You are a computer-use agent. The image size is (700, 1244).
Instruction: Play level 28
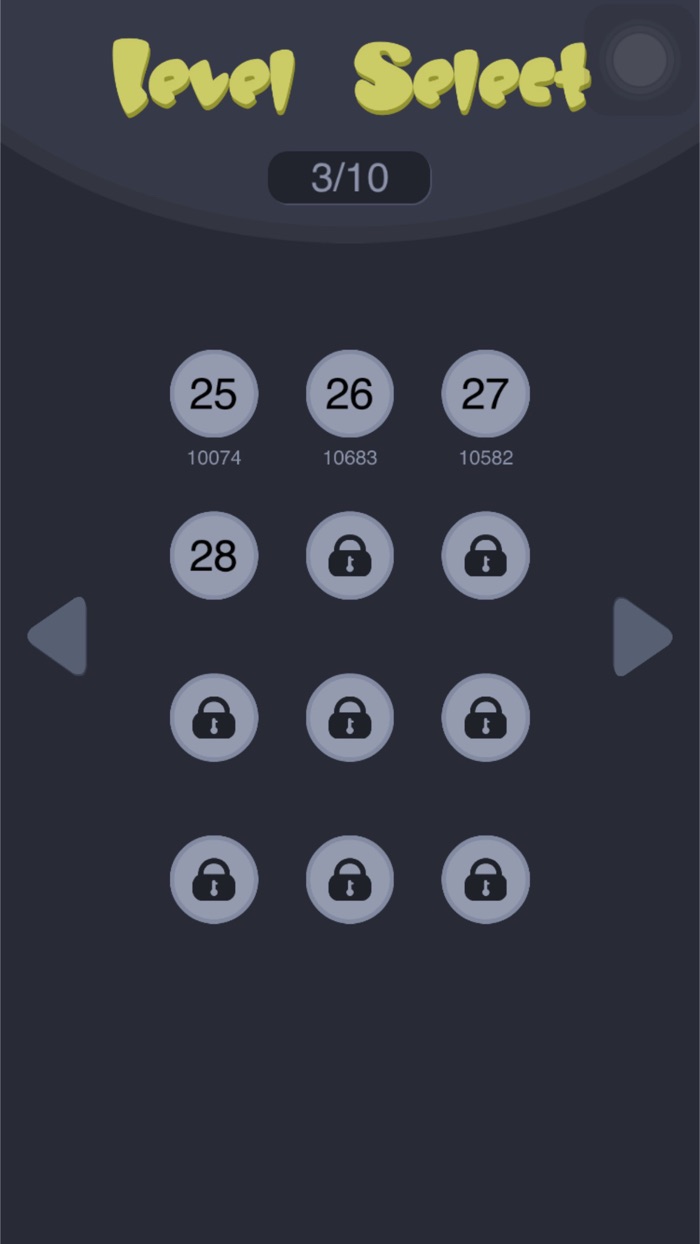coord(214,556)
